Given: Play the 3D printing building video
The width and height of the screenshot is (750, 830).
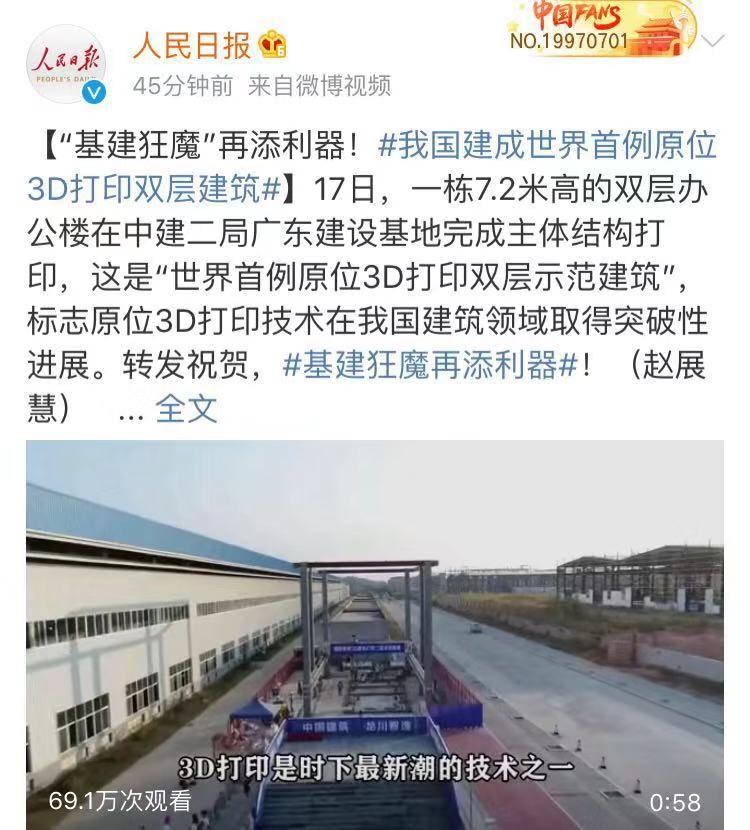Looking at the screenshot, I should pos(374,634).
